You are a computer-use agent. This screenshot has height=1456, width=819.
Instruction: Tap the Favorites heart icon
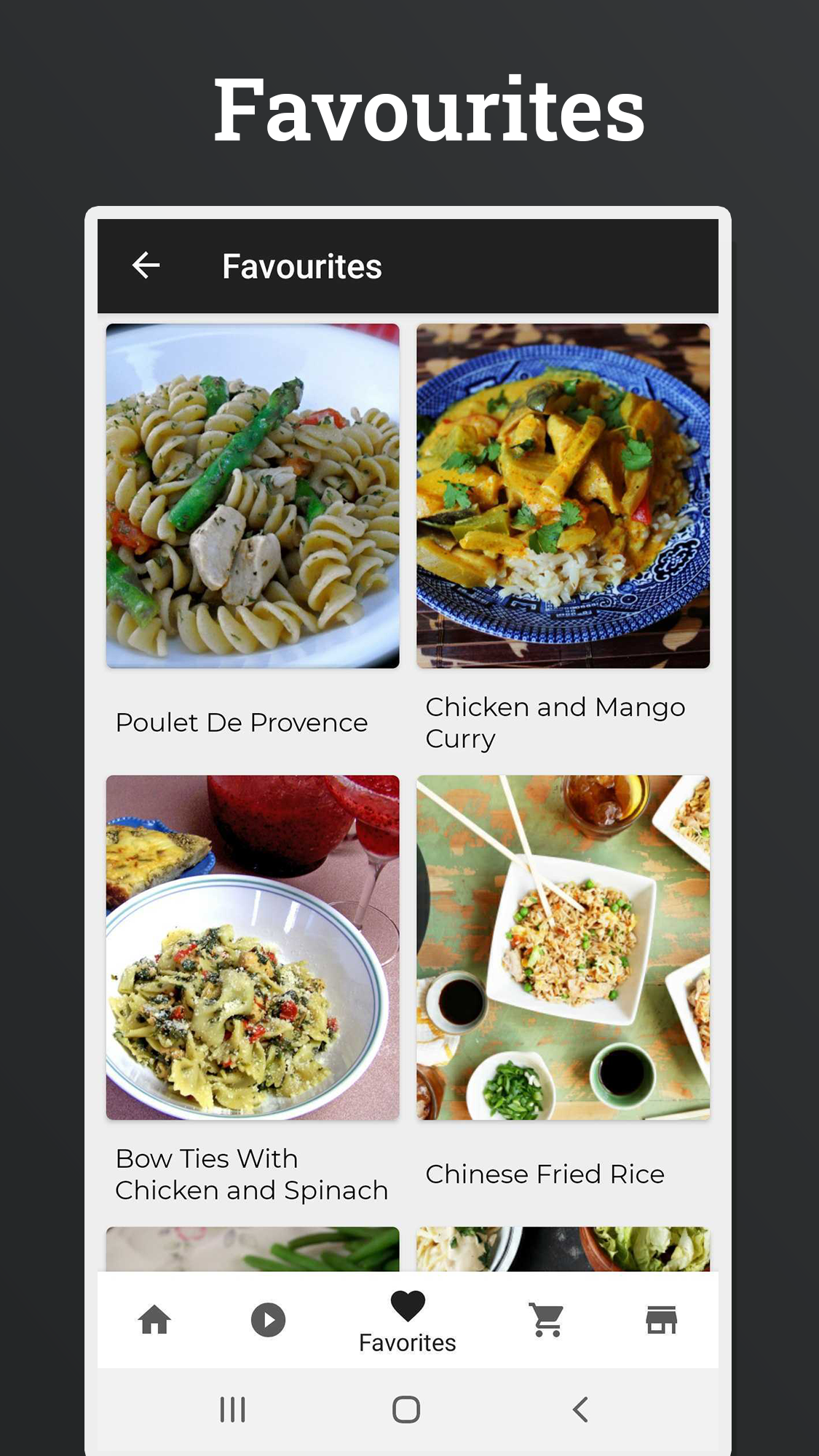click(x=407, y=1306)
